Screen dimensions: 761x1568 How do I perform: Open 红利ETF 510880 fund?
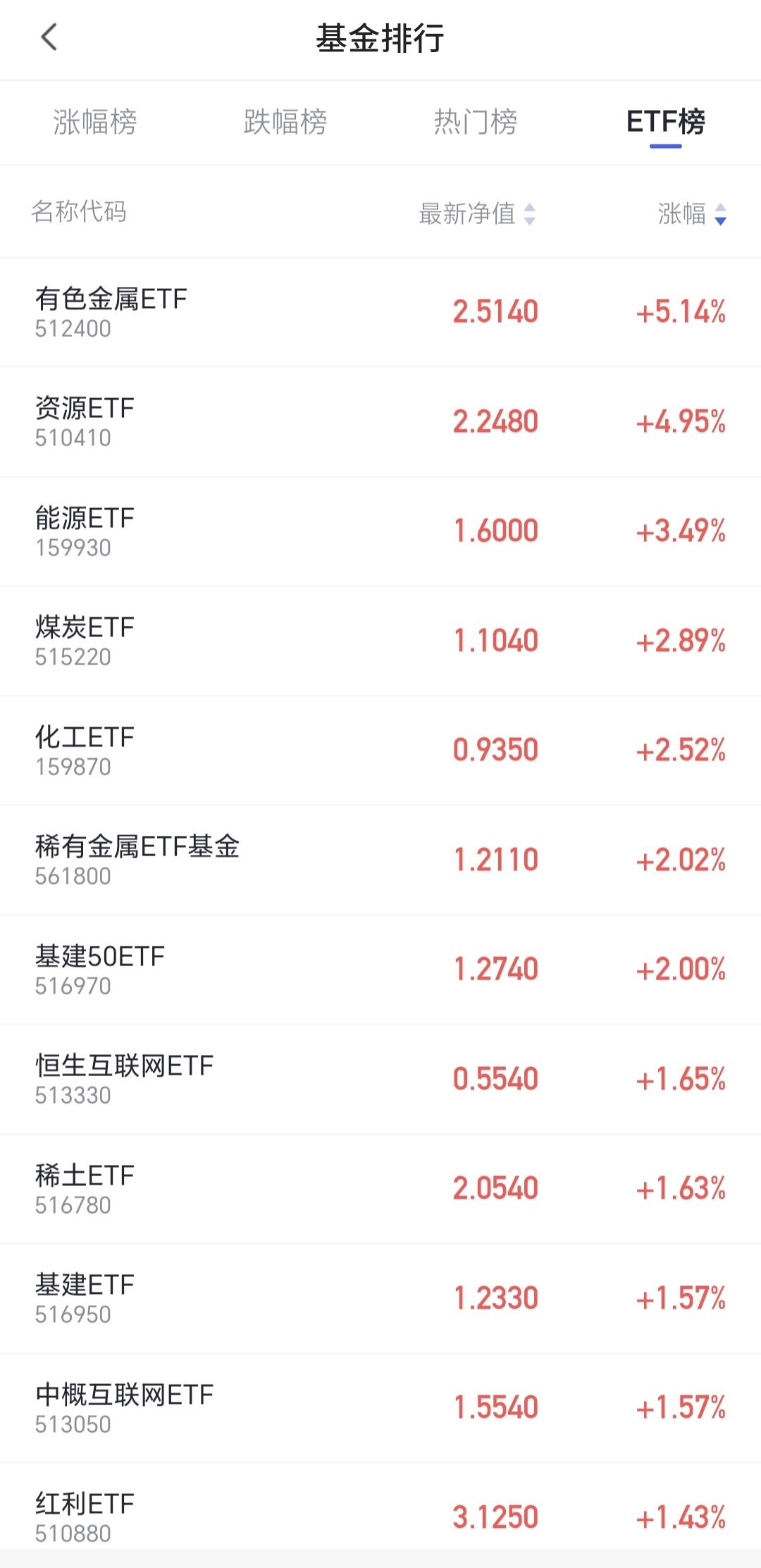click(380, 1517)
